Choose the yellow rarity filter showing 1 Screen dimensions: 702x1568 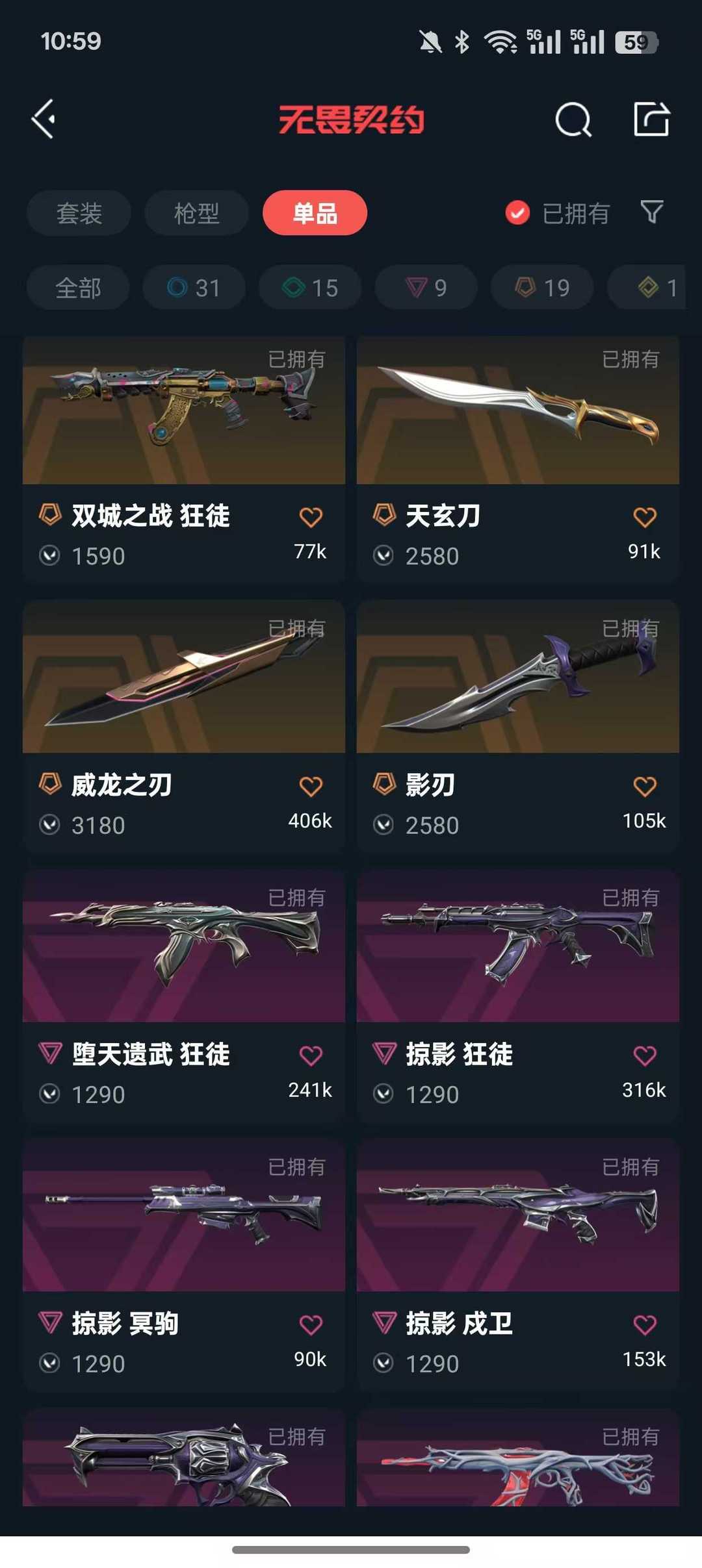pyautogui.click(x=650, y=287)
